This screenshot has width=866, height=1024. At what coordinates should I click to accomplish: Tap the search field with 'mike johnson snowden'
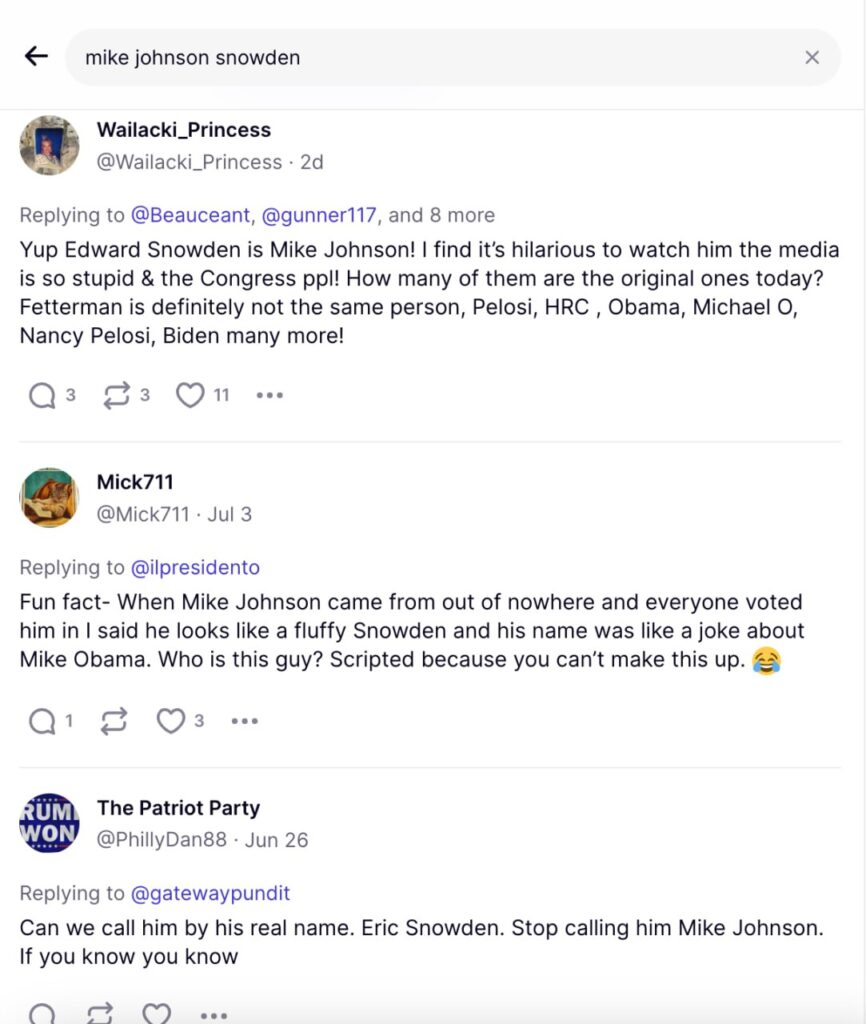pyautogui.click(x=430, y=58)
